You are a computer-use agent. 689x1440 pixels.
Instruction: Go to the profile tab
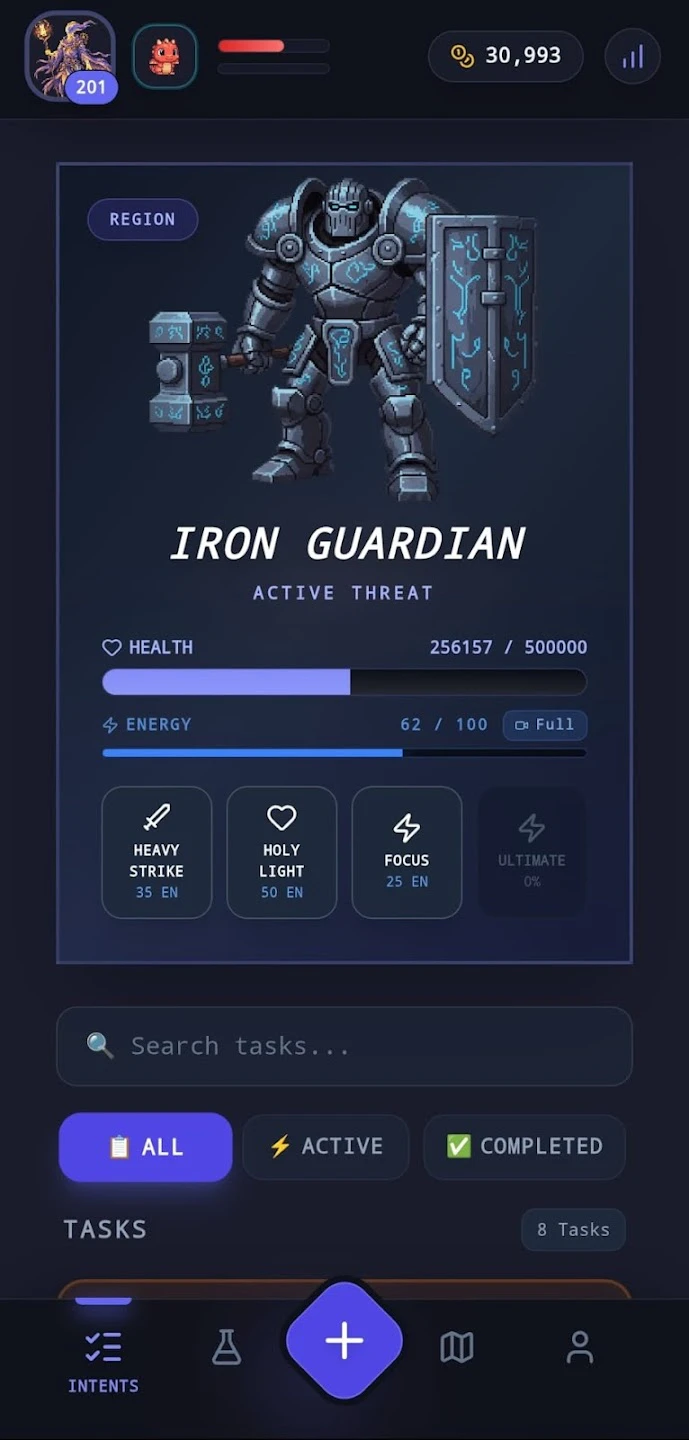580,1348
